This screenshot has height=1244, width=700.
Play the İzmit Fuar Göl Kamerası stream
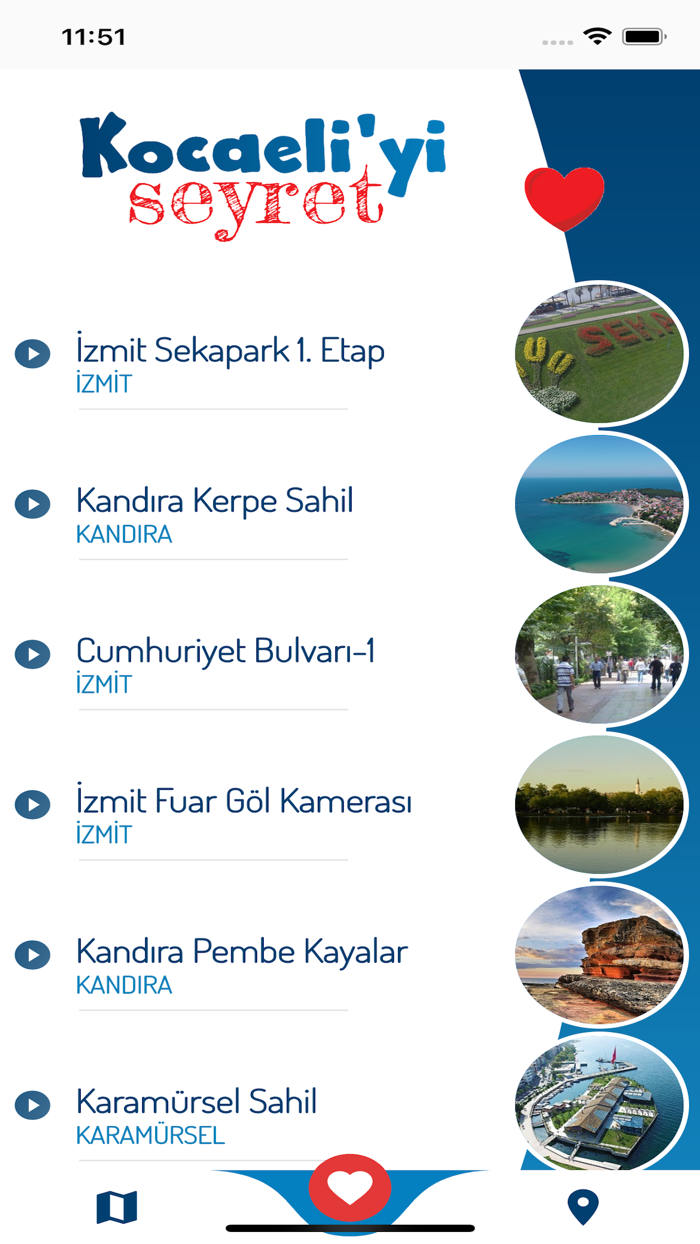click(x=33, y=804)
